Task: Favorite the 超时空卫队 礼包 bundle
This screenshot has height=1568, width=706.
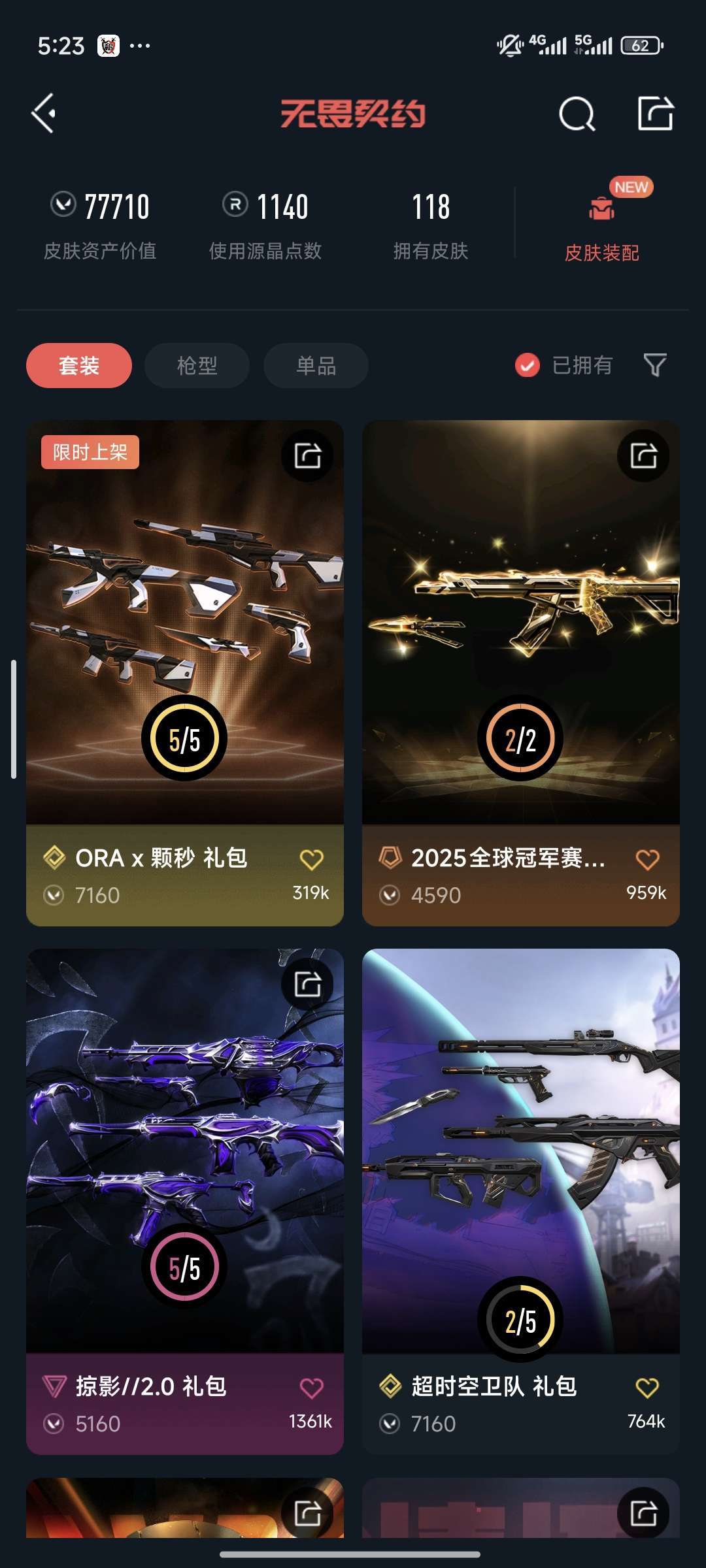Action: [x=647, y=1388]
